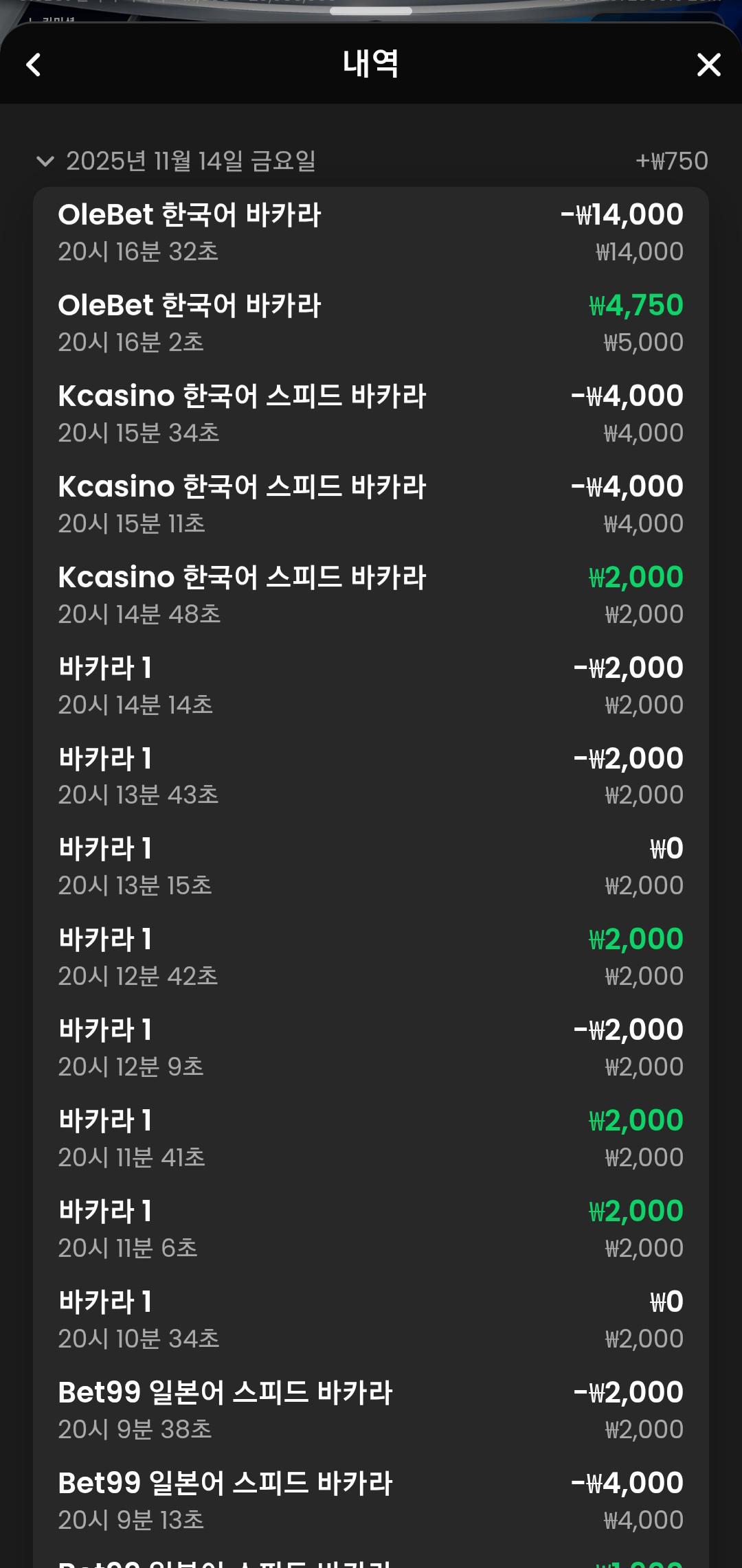Open 바카라 1 entry at 20시 14분 14초
The image size is (742, 1568).
coord(371,685)
